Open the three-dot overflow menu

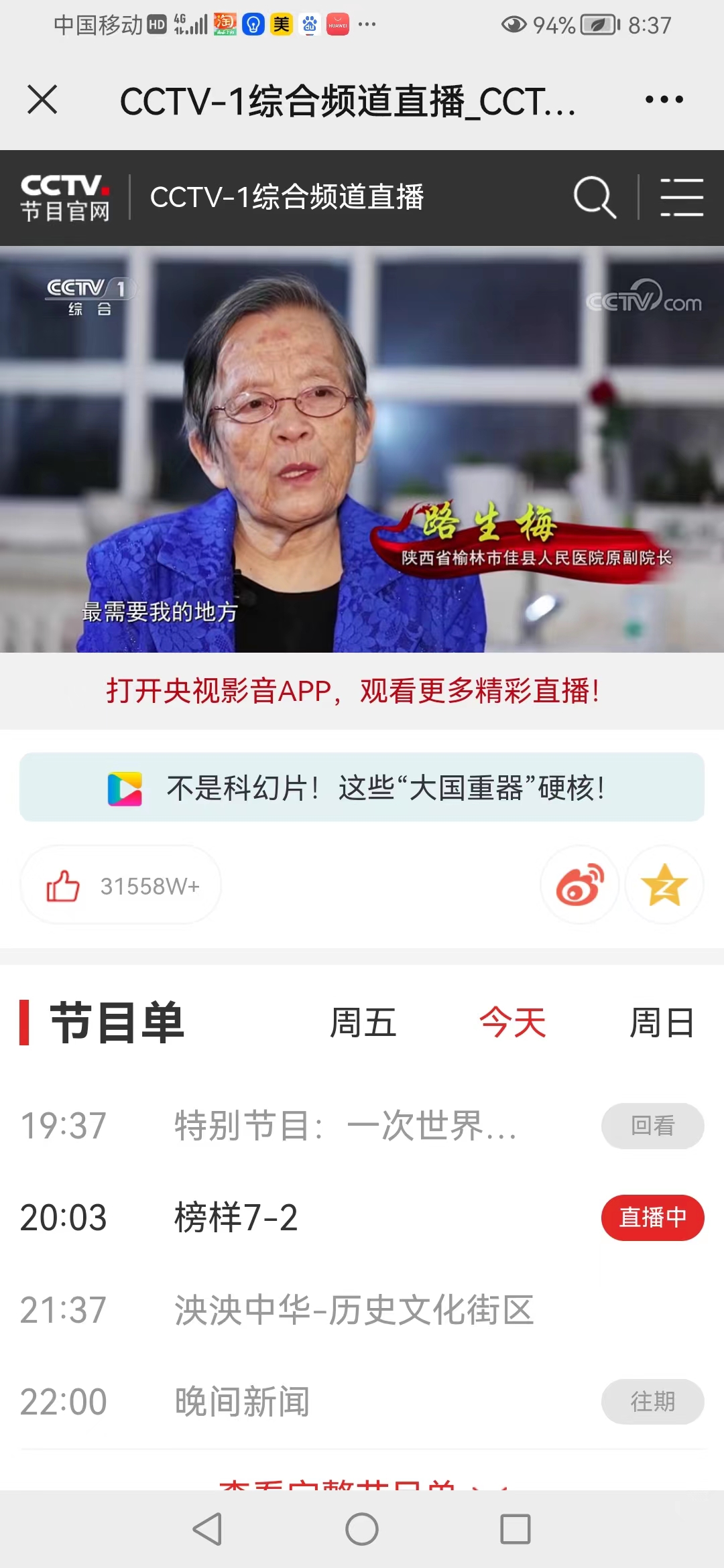coord(664,100)
